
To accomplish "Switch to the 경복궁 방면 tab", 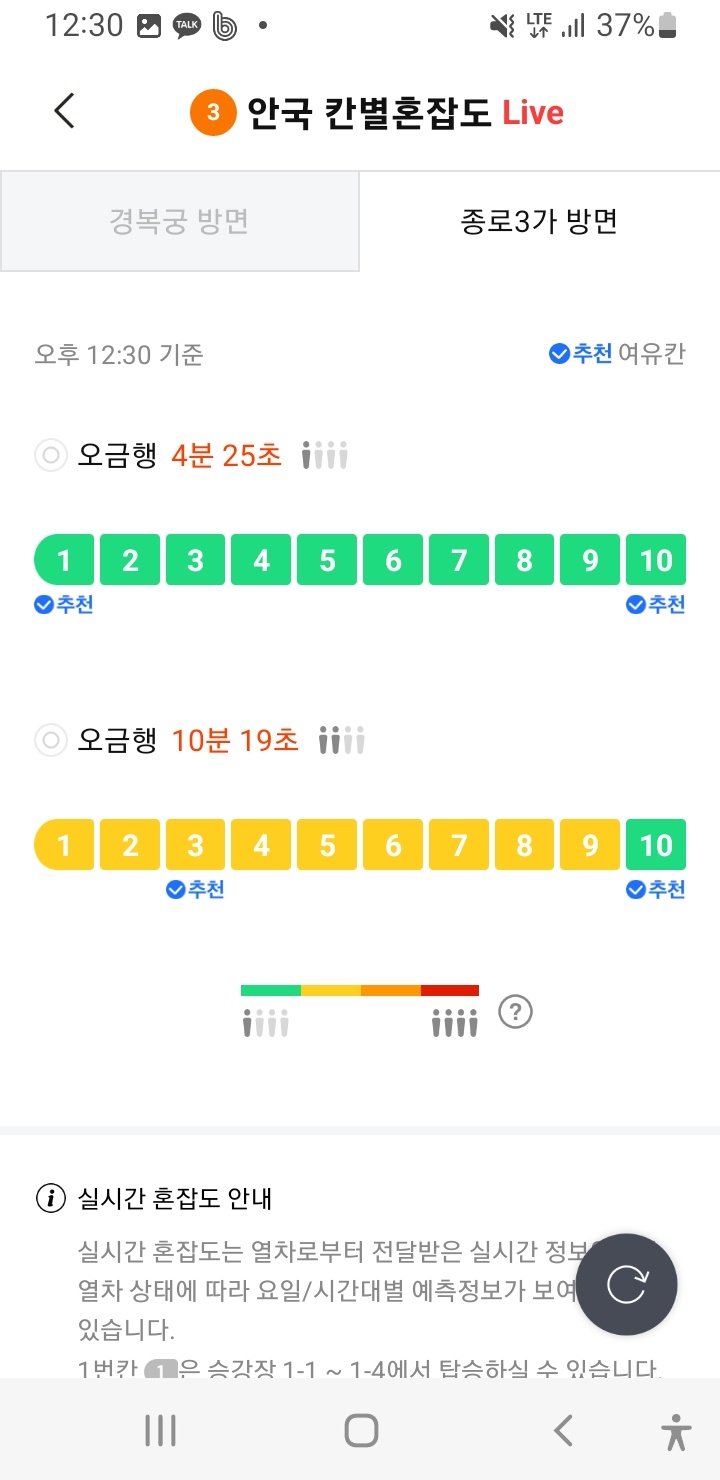I will pyautogui.click(x=180, y=221).
